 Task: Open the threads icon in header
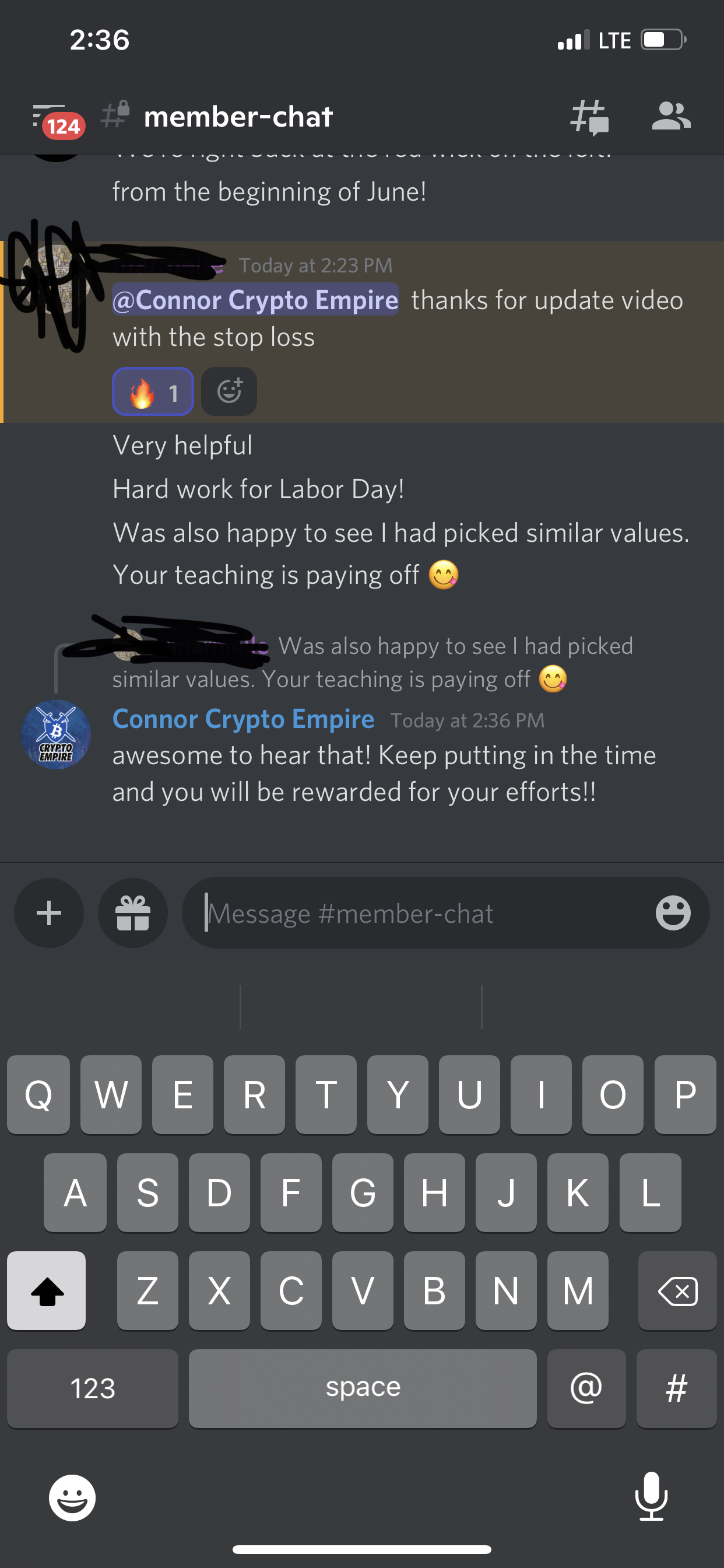589,116
